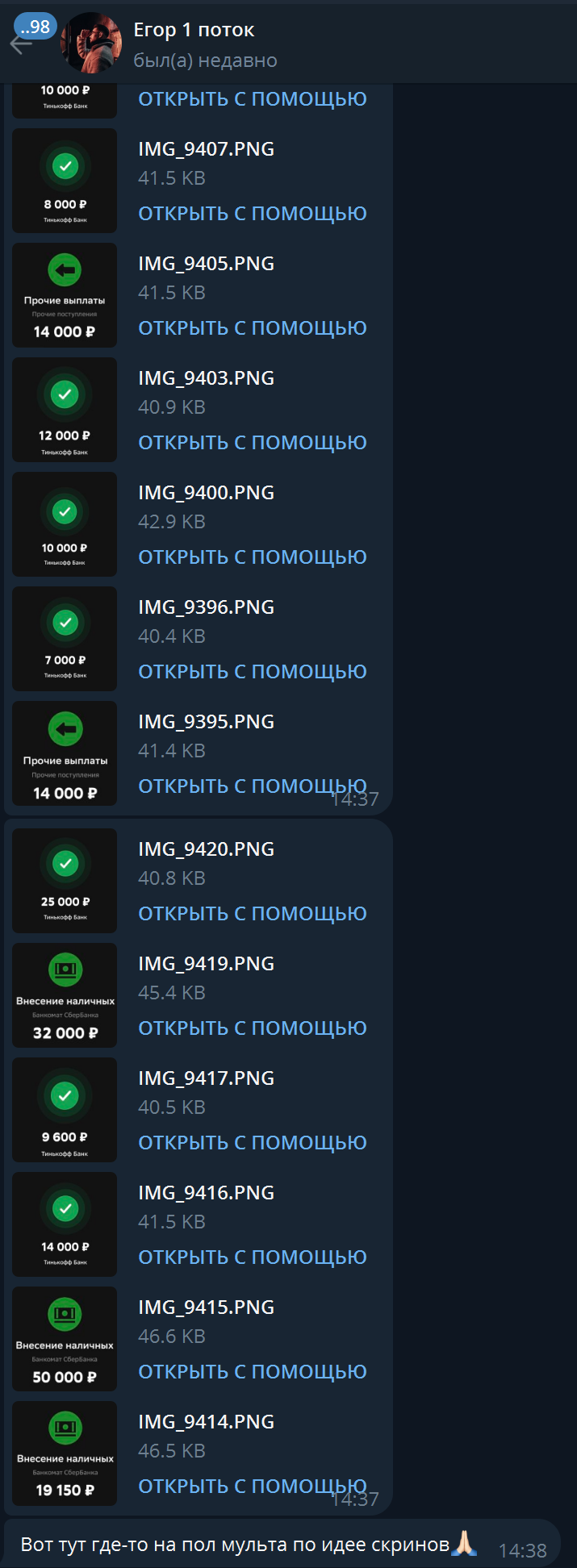Tap ОТКРЫТЬ С ПОМОЩЬЮ for IMG_9400.PNG

click(x=252, y=557)
